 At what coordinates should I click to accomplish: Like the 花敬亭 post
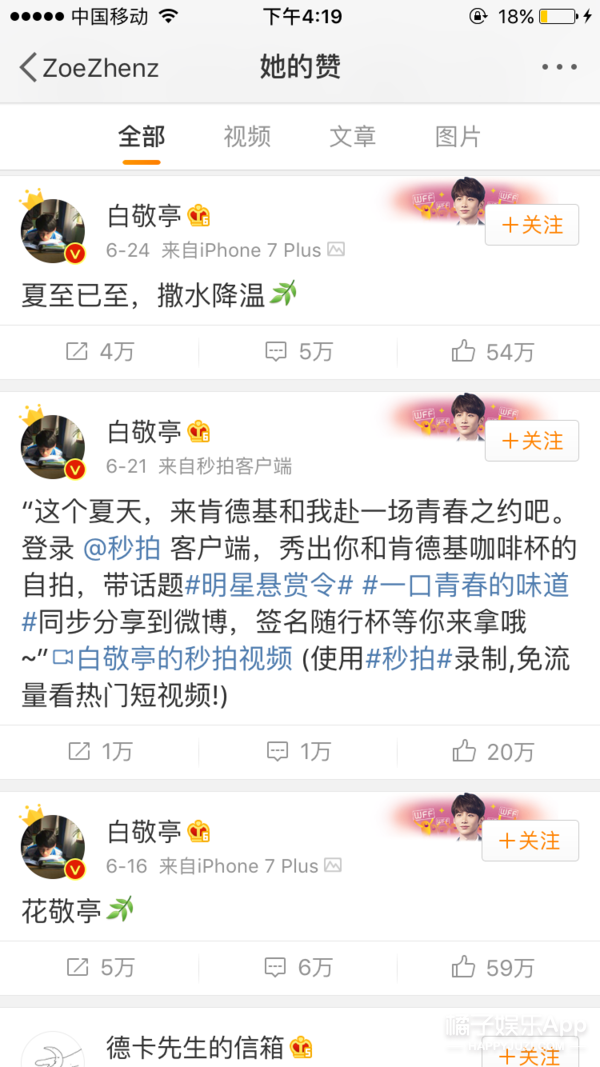493,967
